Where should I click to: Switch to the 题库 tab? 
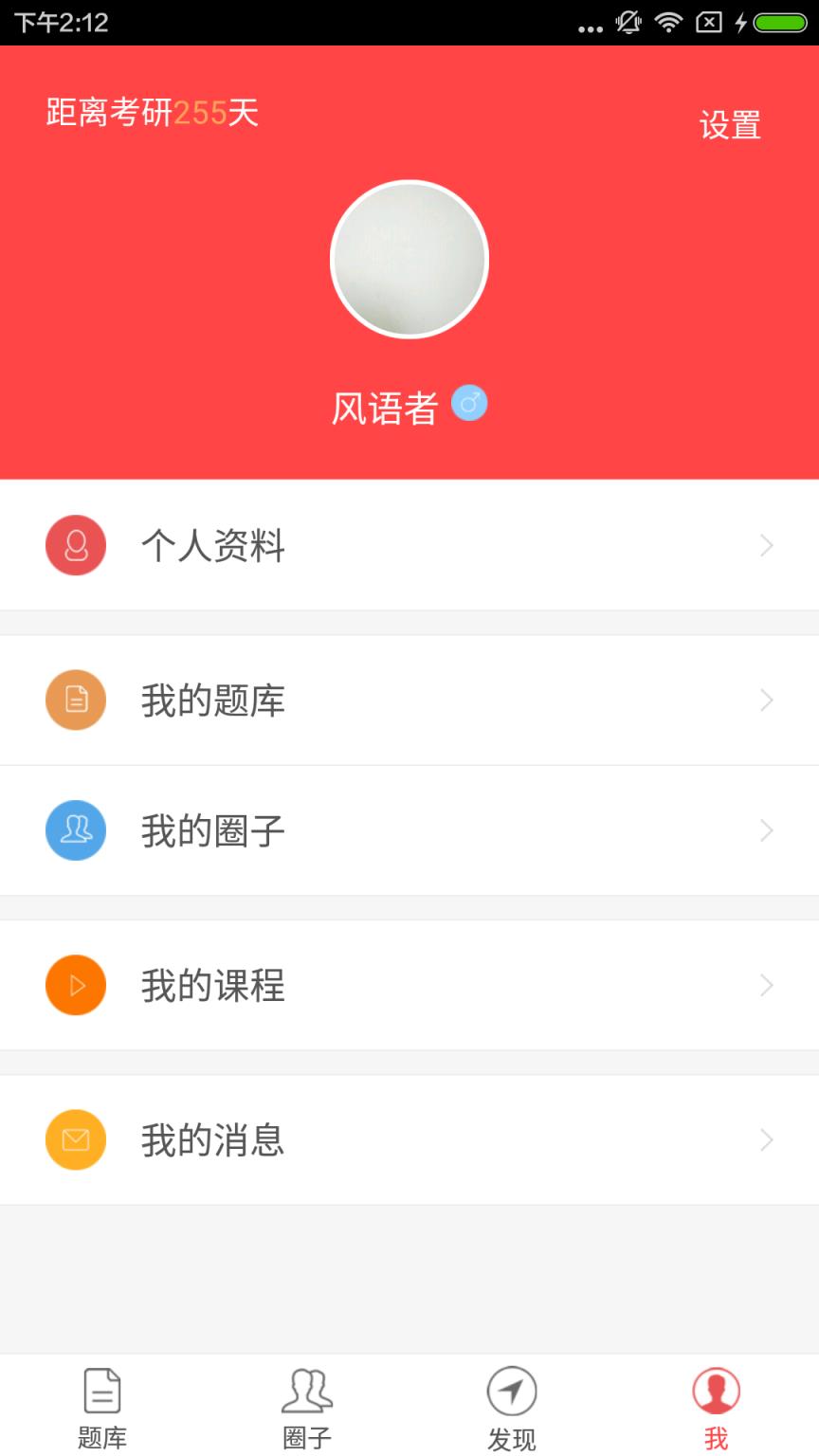coord(101,1408)
